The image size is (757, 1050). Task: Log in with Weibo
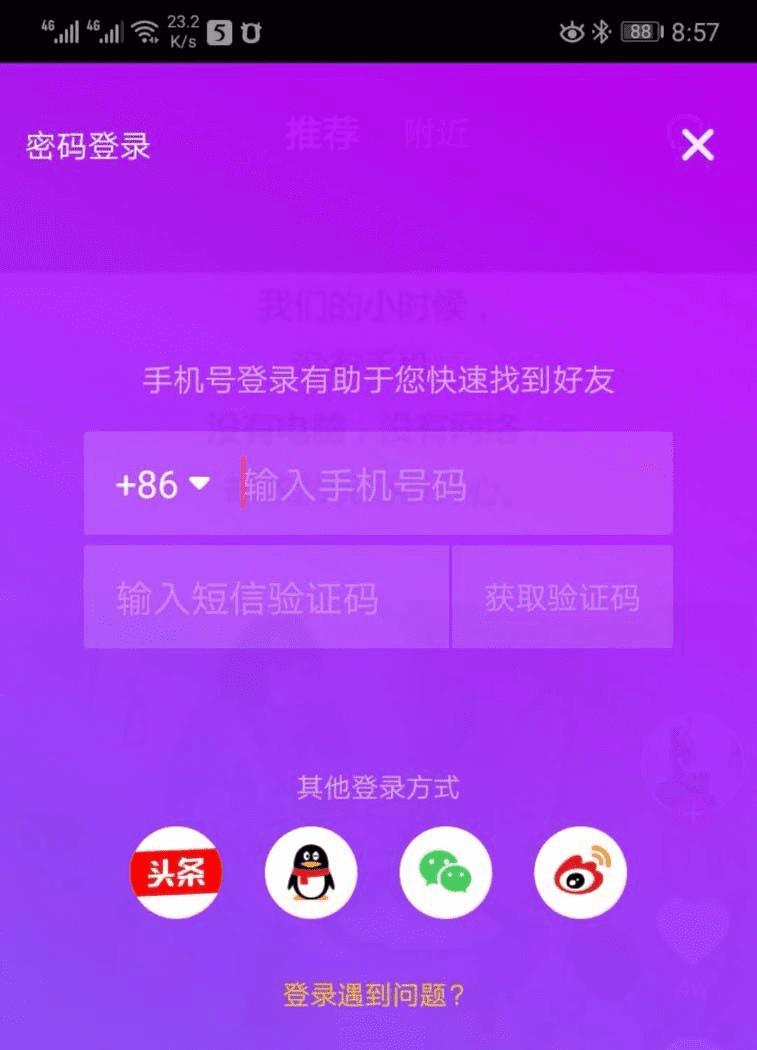point(581,872)
